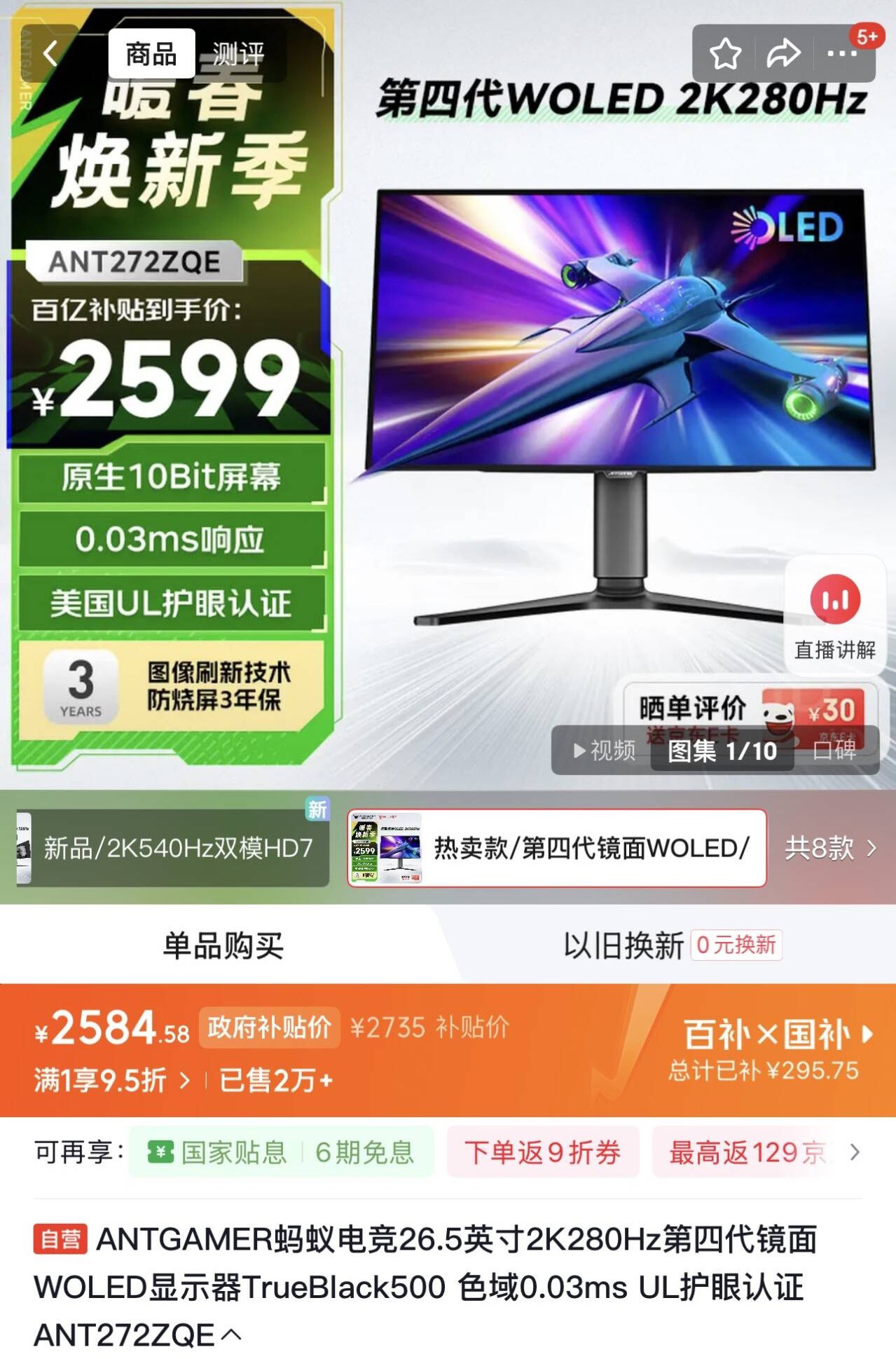Switch to the 测评 tab

click(x=237, y=54)
